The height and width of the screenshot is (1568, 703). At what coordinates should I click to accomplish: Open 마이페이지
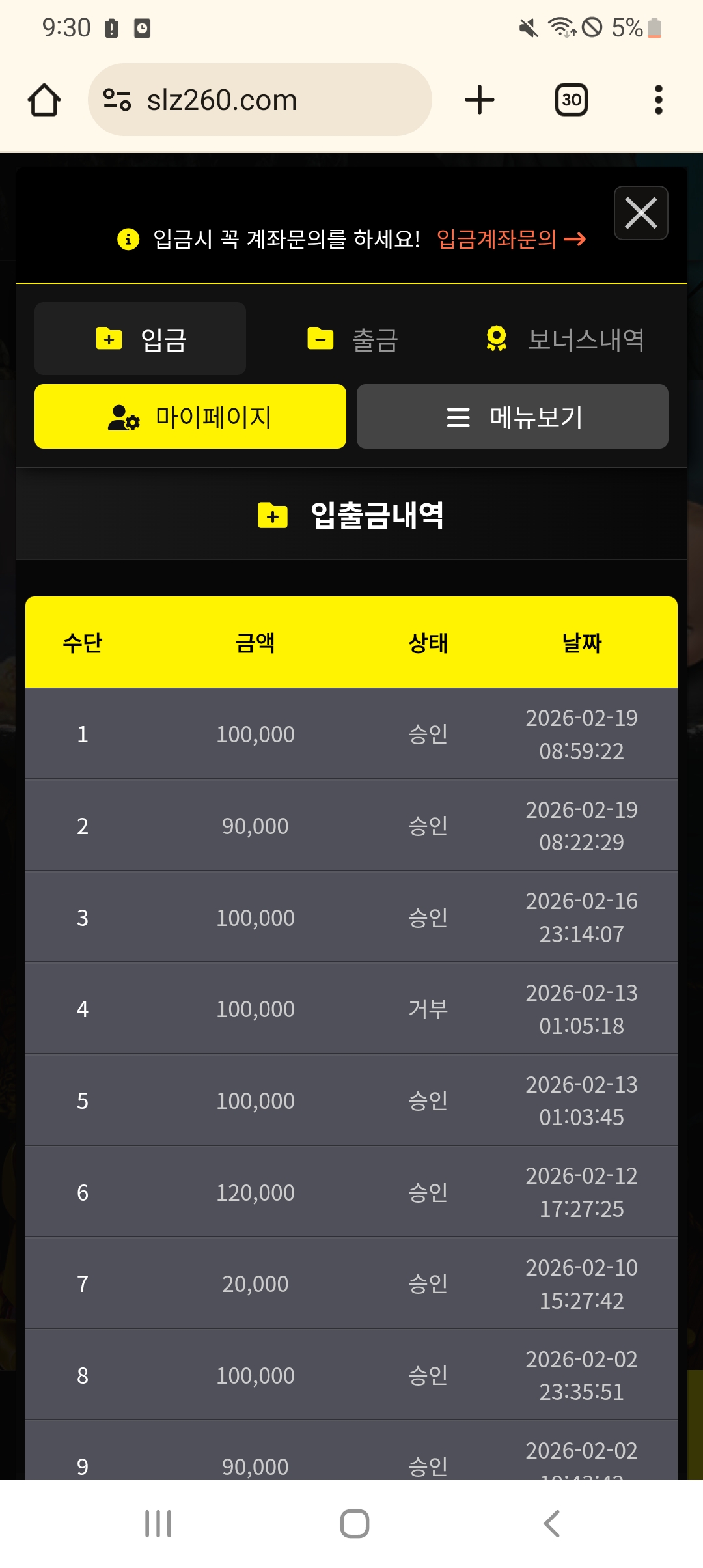click(190, 417)
